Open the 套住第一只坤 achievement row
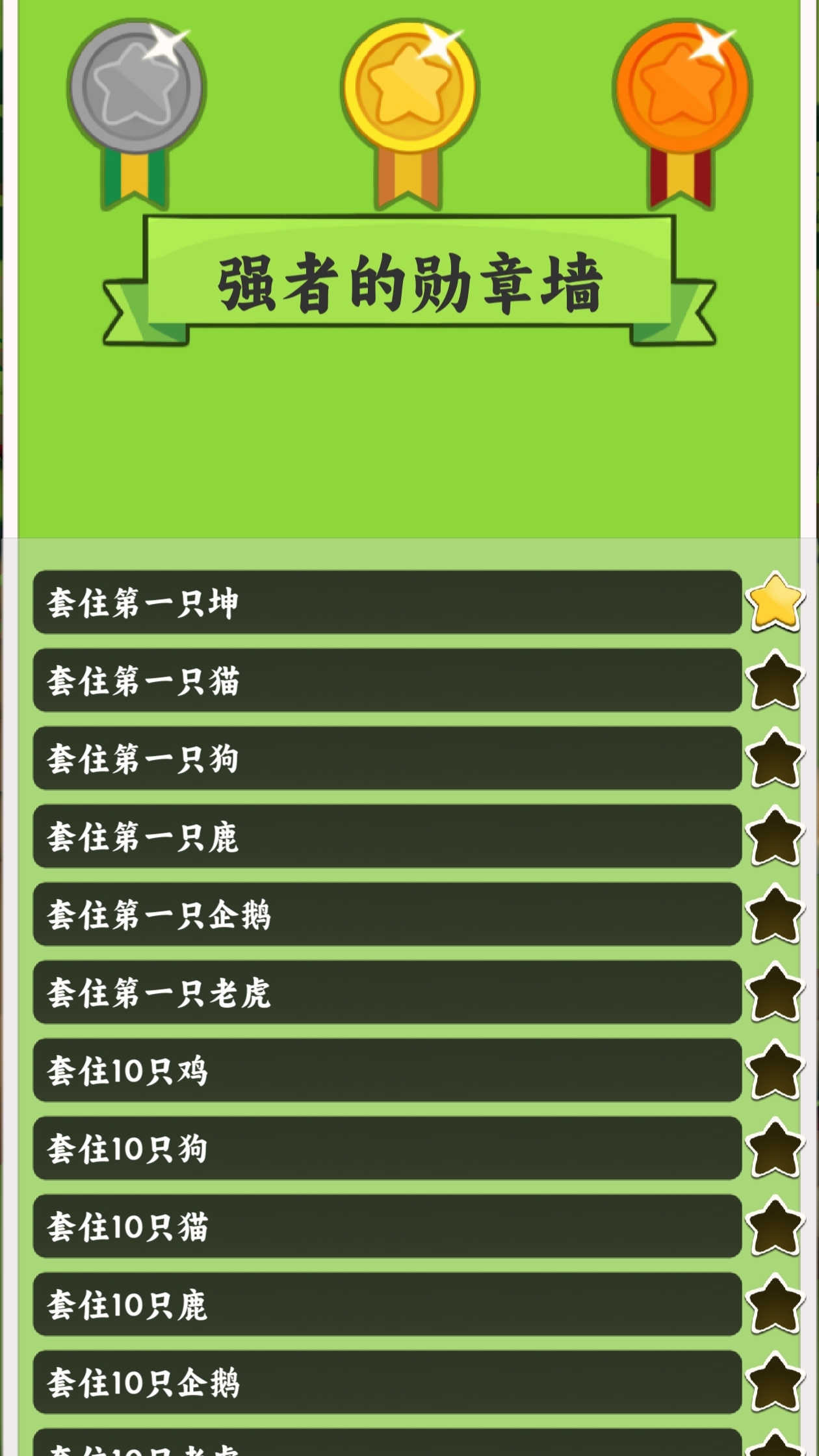The width and height of the screenshot is (819, 1456). point(387,603)
